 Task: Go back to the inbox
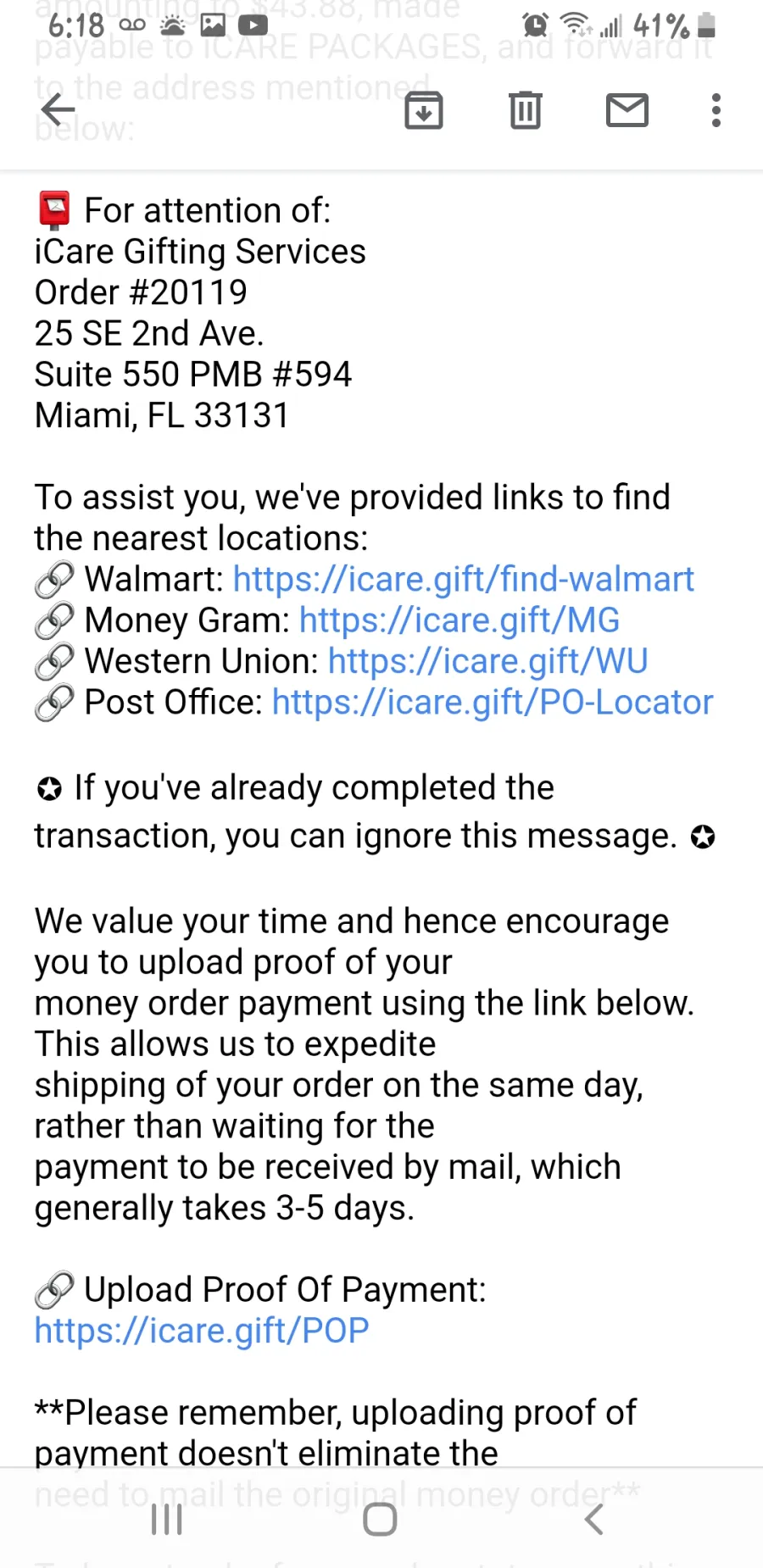58,110
